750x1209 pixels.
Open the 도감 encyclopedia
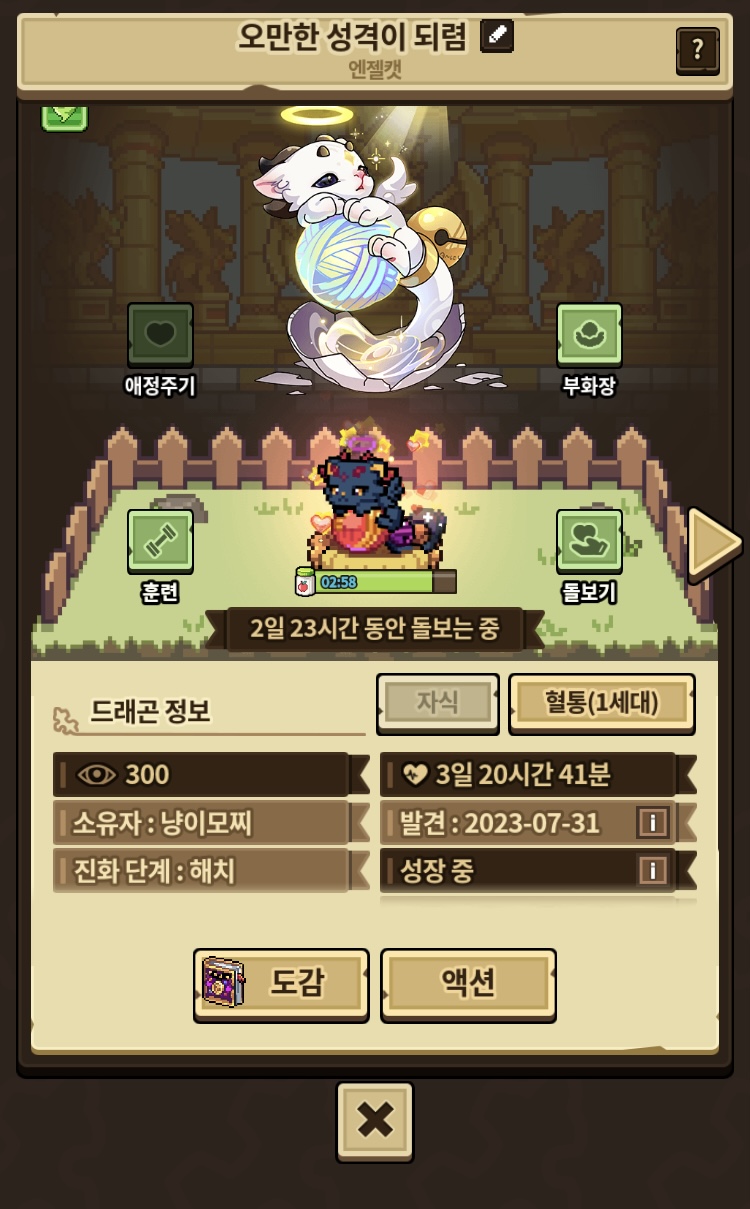click(x=281, y=984)
